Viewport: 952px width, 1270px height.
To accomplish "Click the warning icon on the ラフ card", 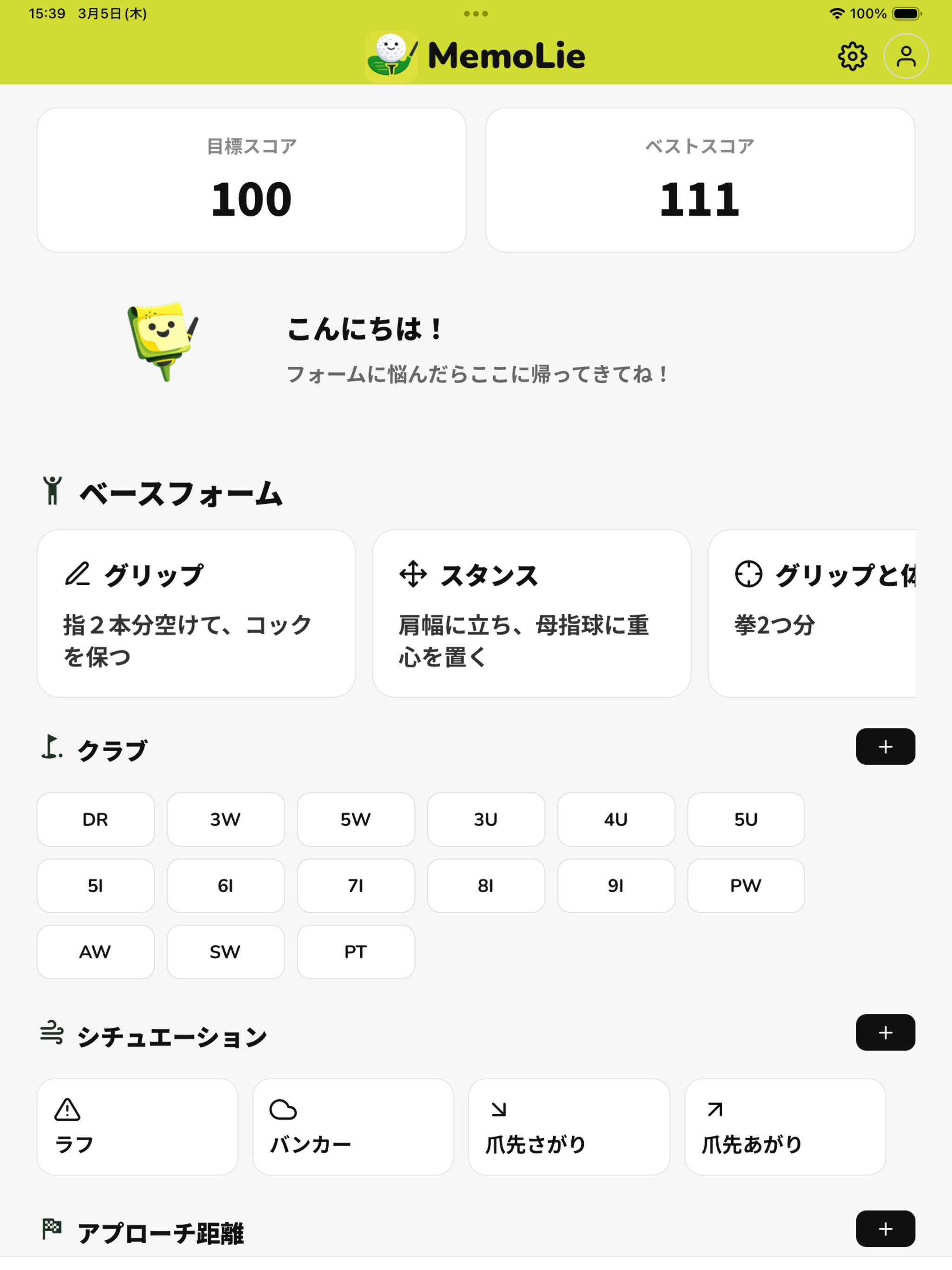I will 68,1109.
